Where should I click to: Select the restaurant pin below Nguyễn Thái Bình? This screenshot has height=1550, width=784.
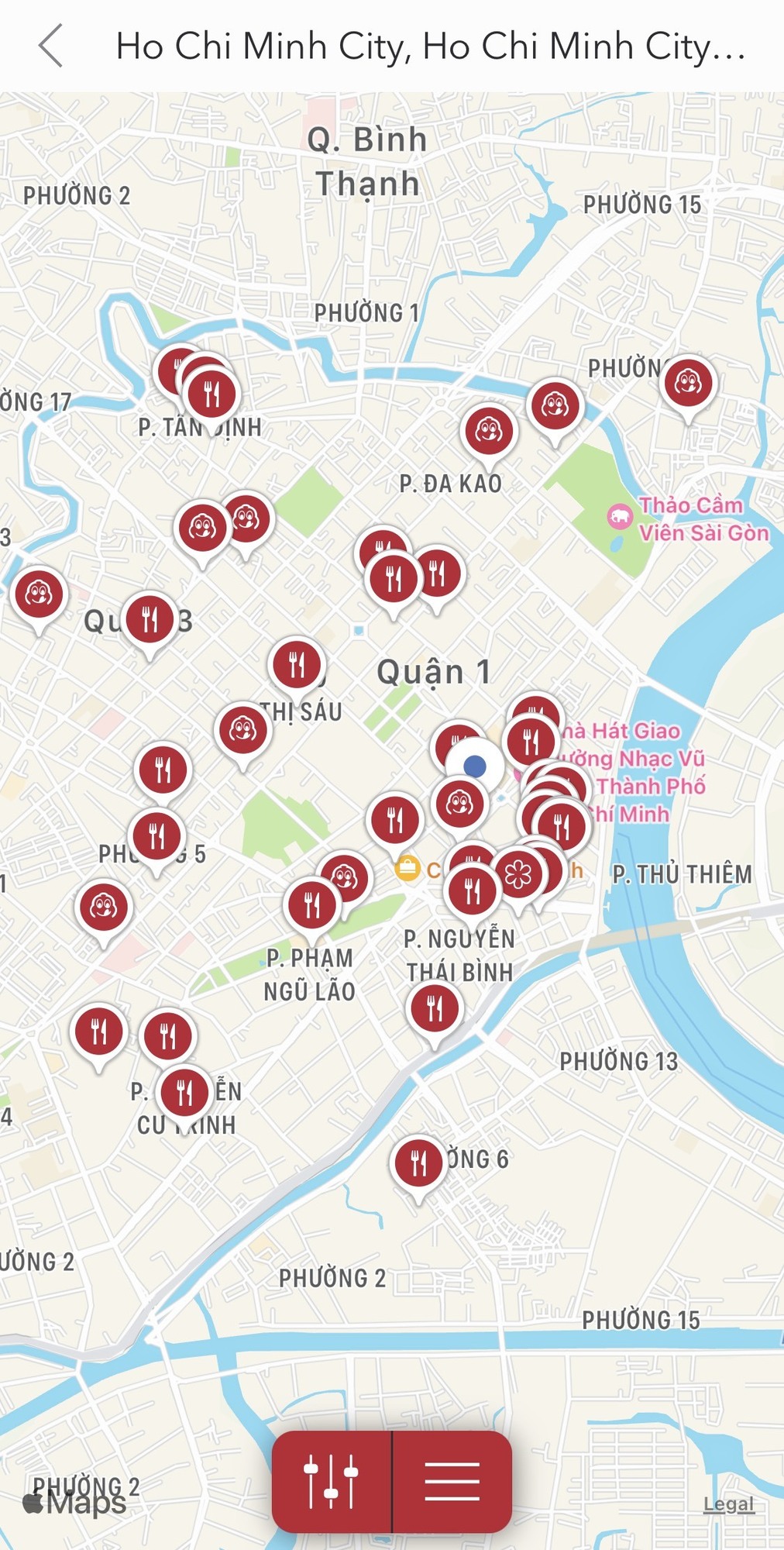pos(435,1009)
